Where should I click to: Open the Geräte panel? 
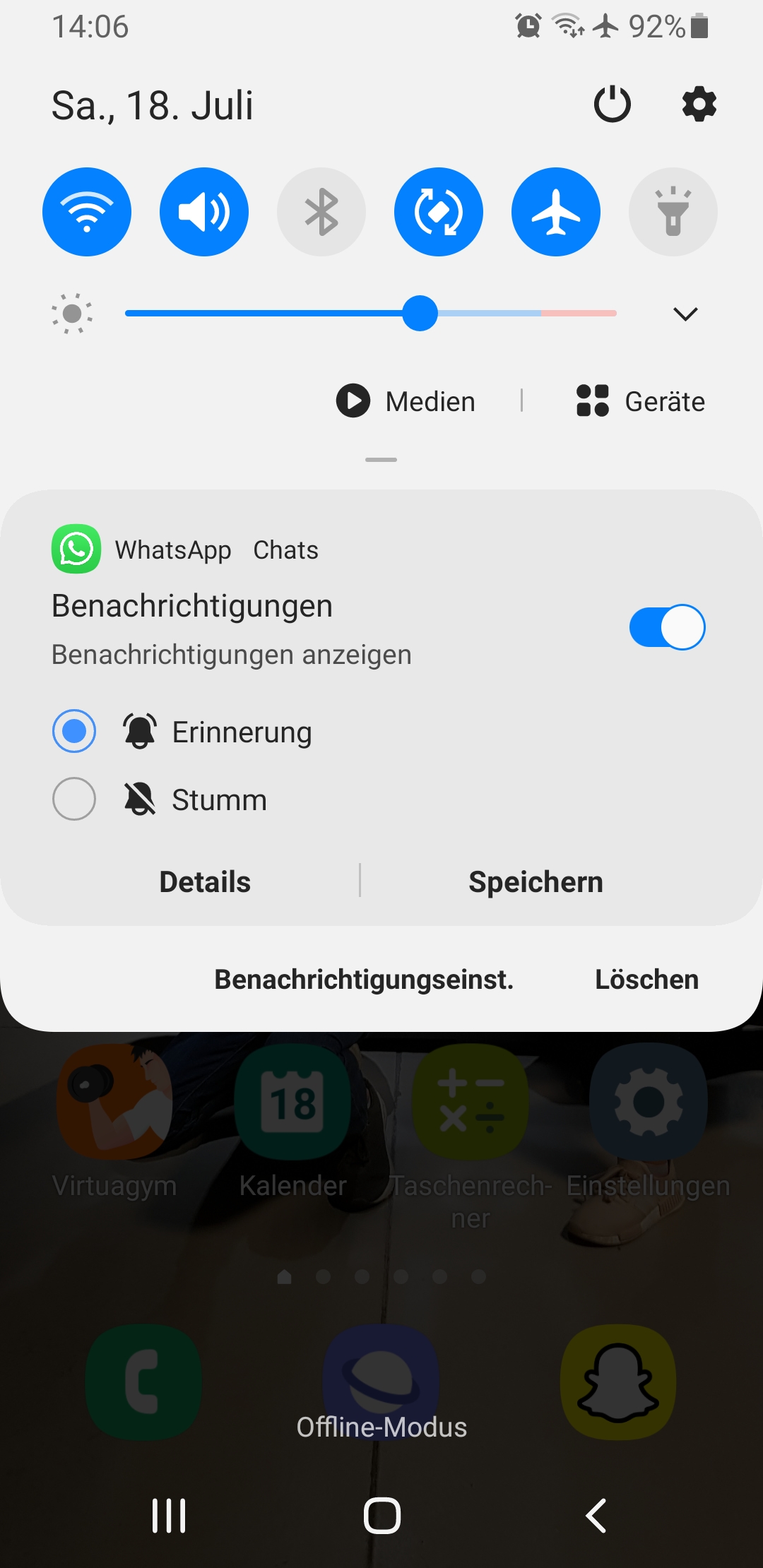coord(641,401)
